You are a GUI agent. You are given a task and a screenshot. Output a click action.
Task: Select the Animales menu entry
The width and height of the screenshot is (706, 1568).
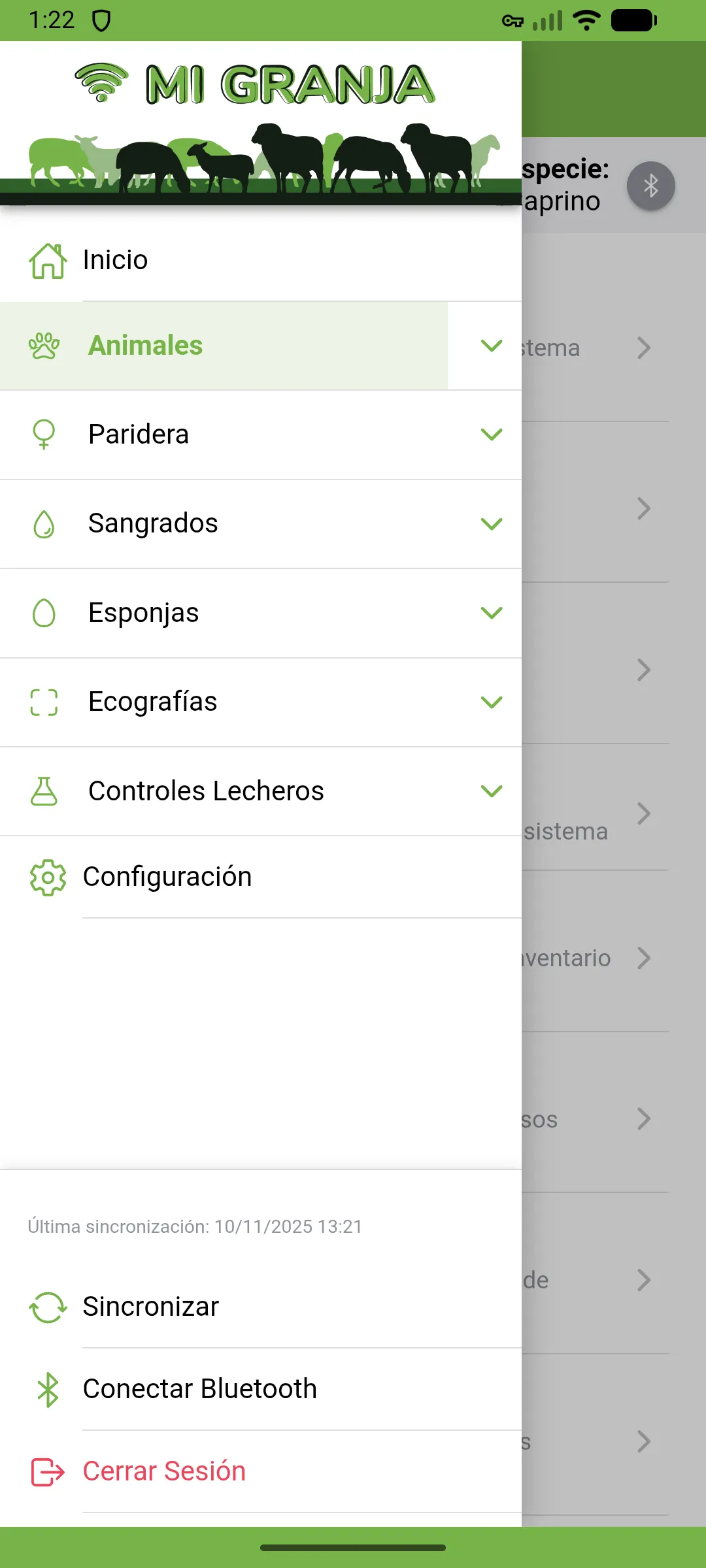144,346
